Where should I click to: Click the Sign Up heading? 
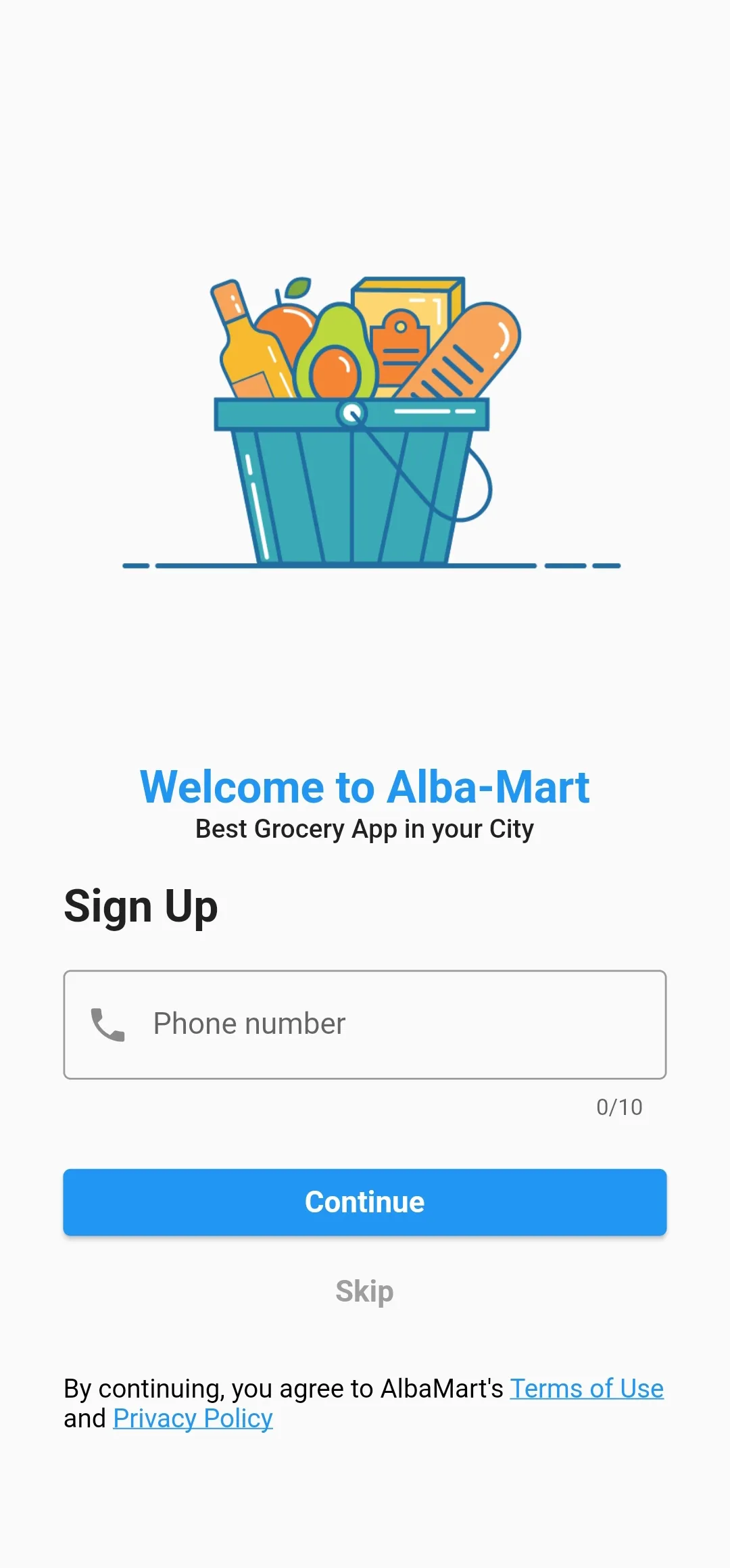pyautogui.click(x=140, y=906)
